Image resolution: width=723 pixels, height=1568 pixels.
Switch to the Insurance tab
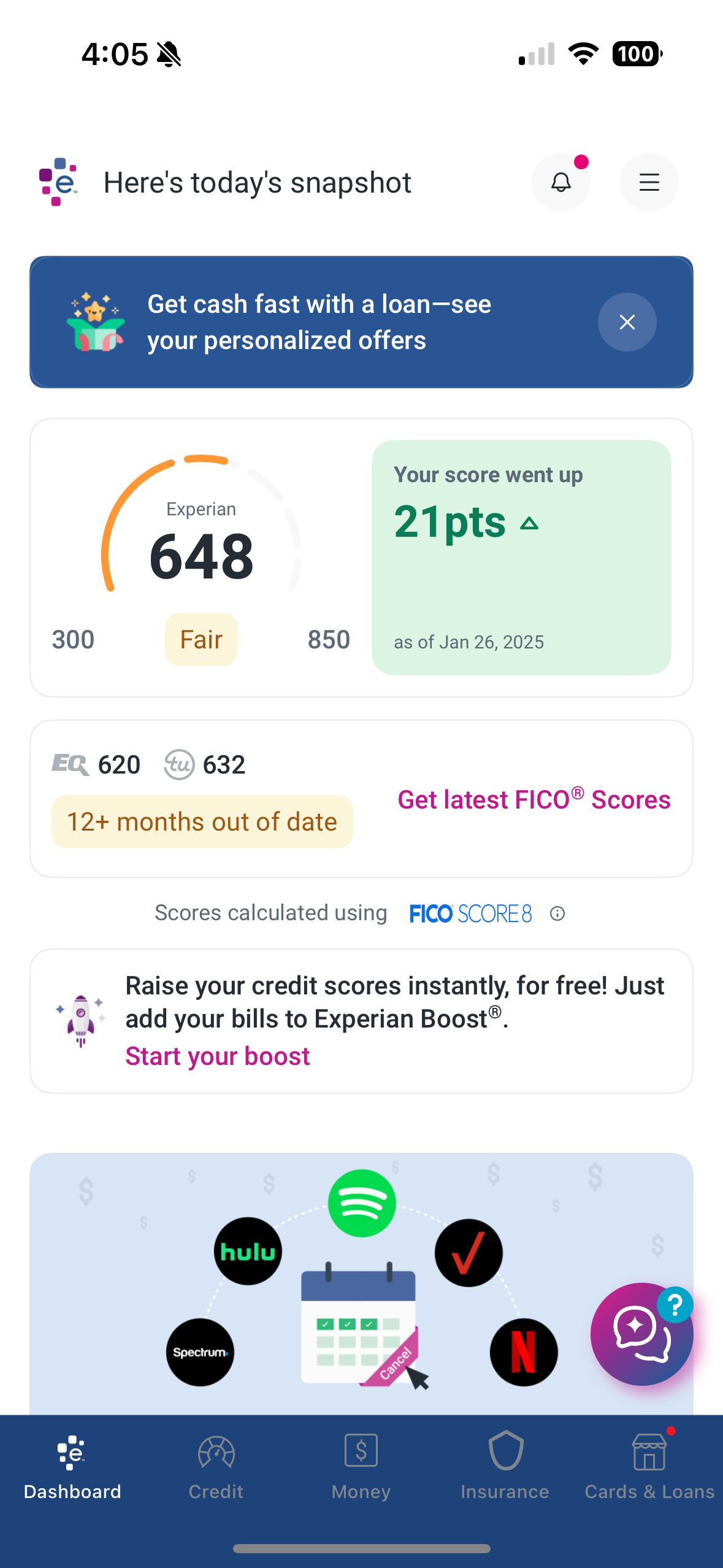click(505, 1467)
